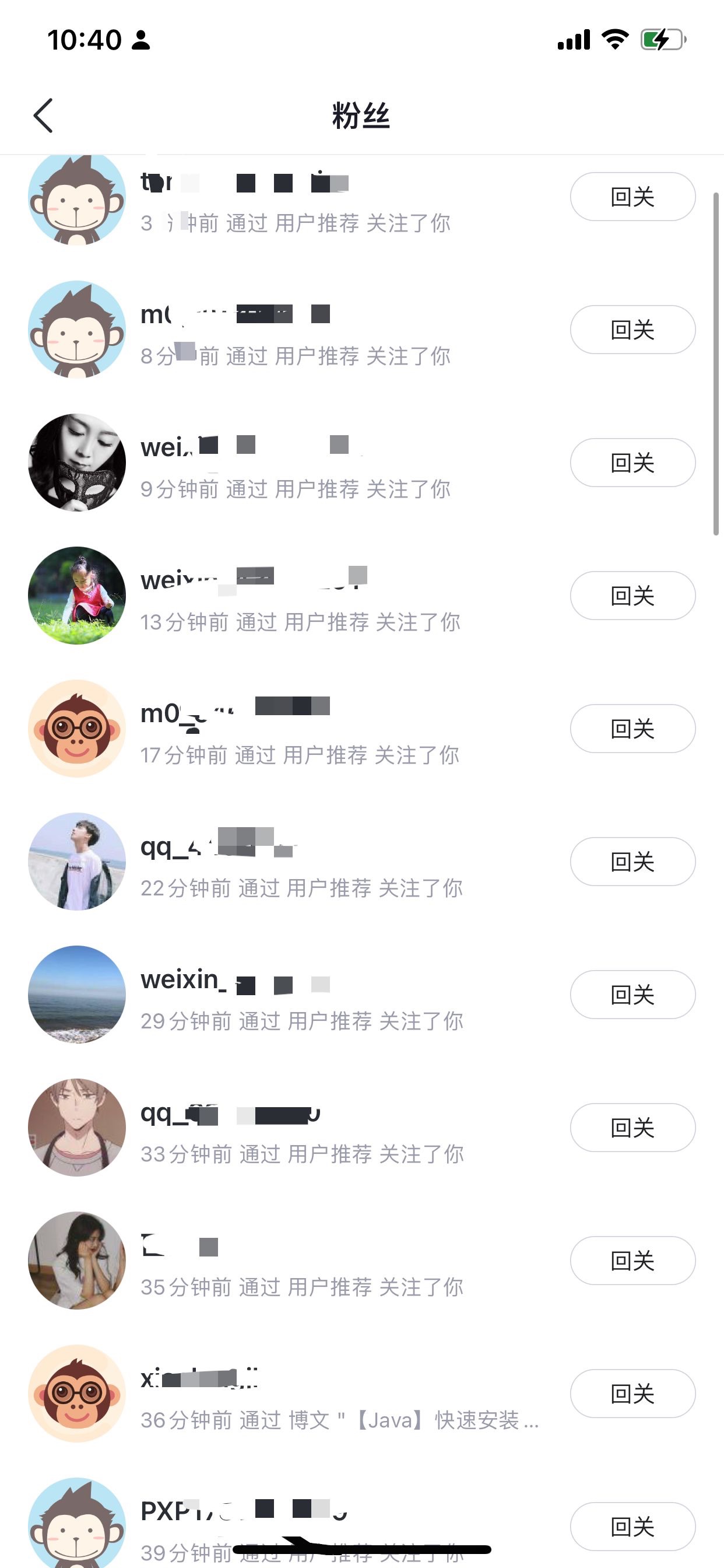The height and width of the screenshot is (1568, 724).
Task: Follow back the fan from 33分钟前
Action: coord(632,1128)
